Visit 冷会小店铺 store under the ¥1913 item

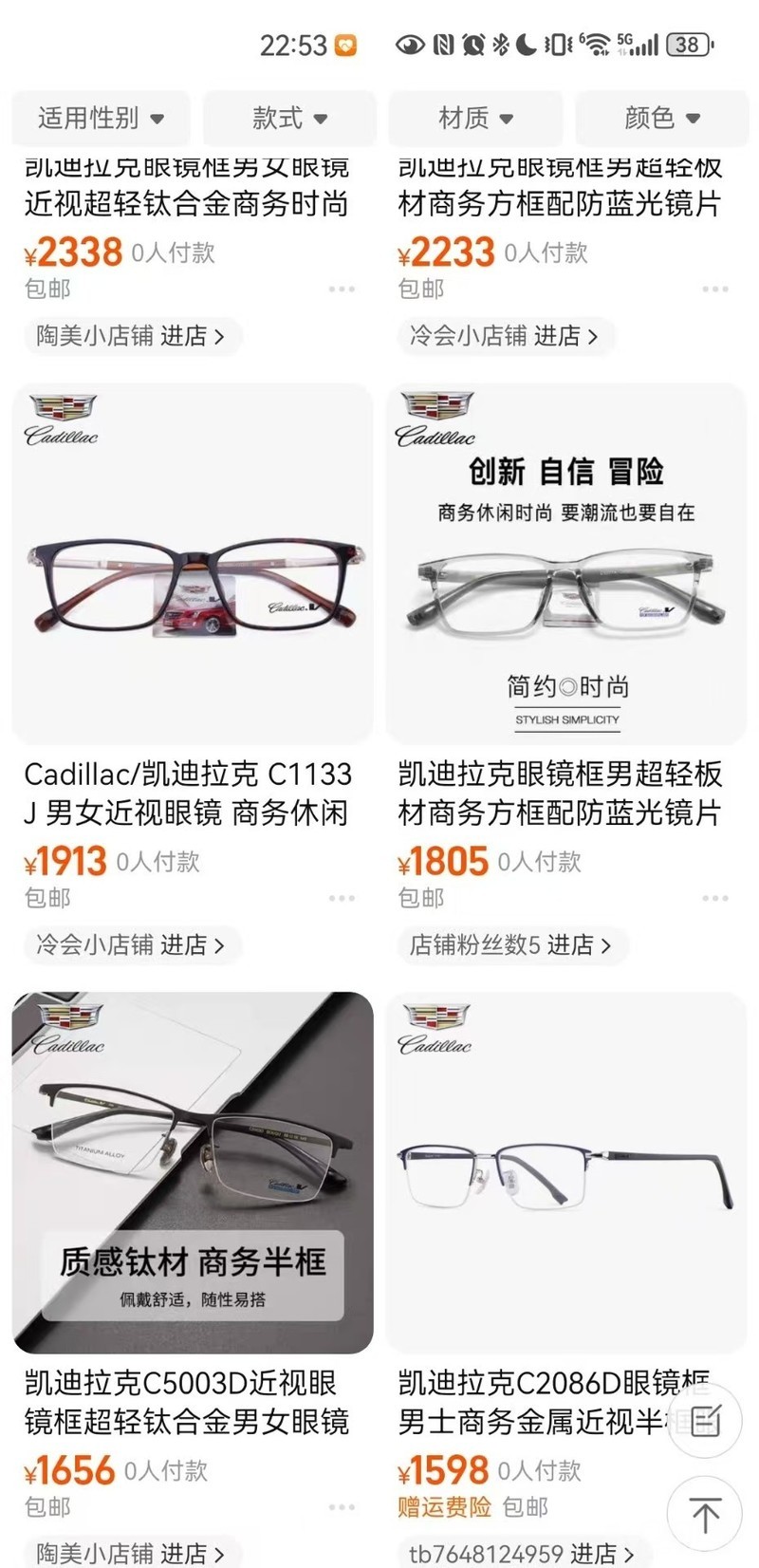click(131, 945)
